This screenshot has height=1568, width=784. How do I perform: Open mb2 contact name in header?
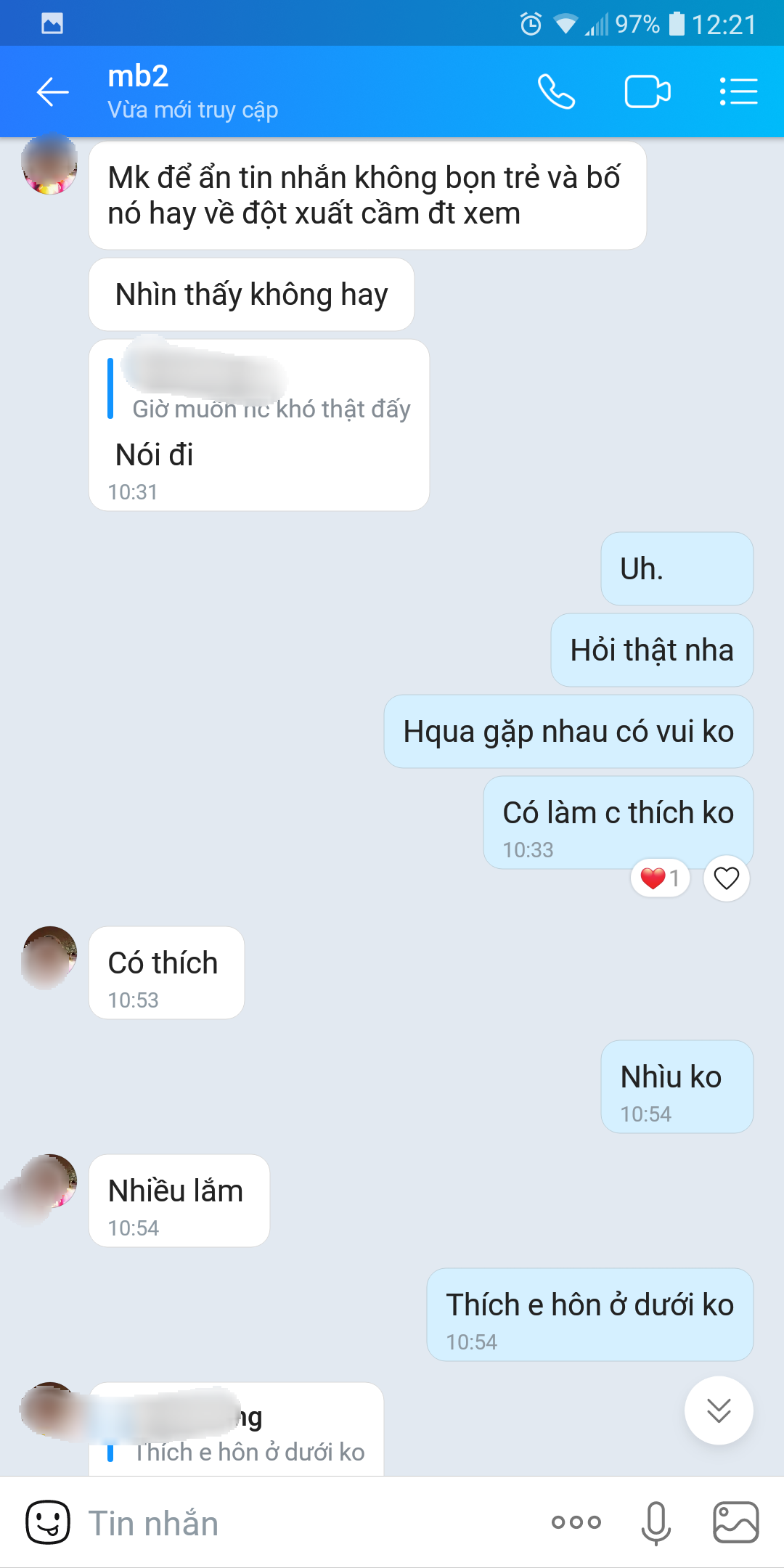point(138,77)
